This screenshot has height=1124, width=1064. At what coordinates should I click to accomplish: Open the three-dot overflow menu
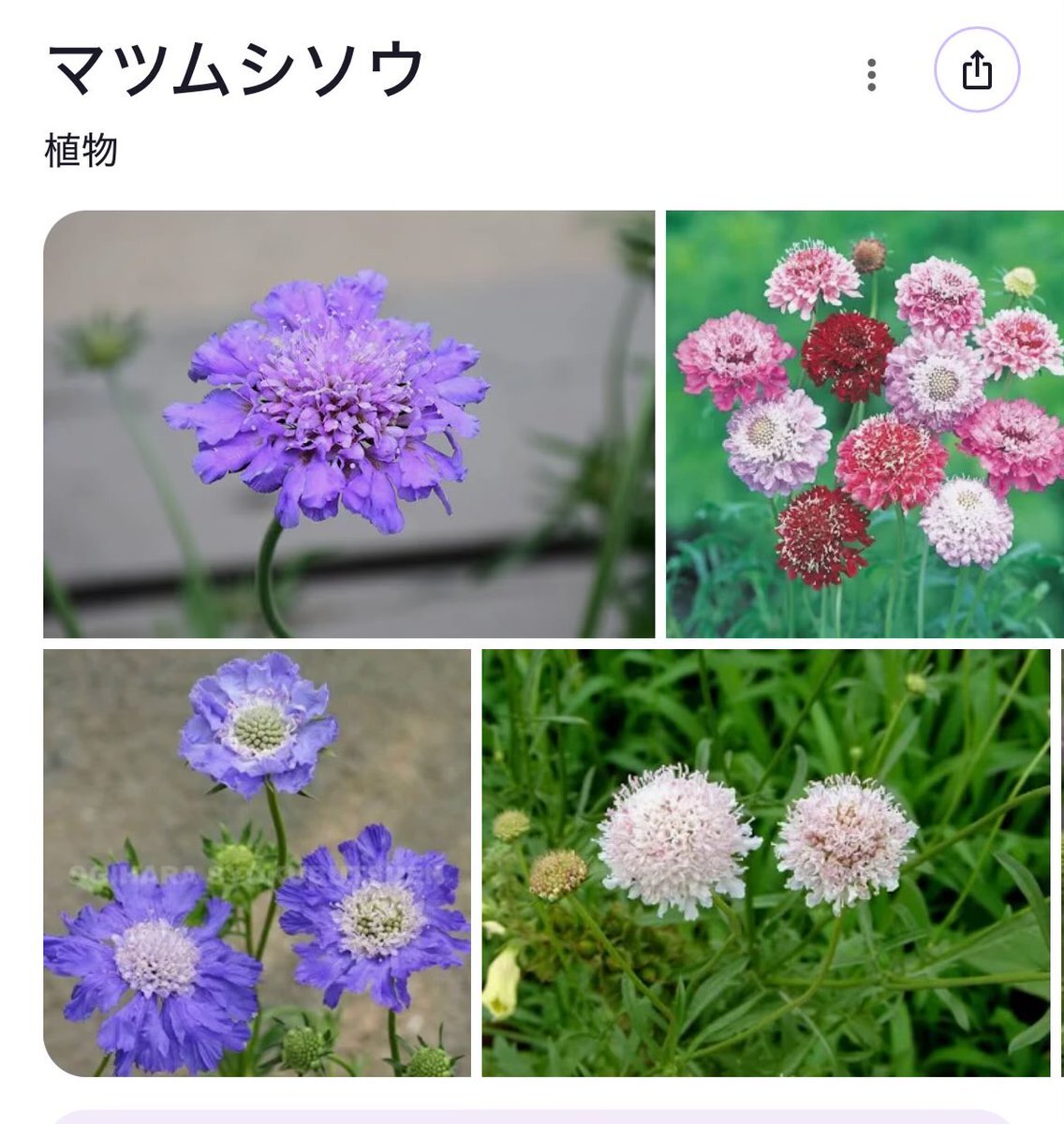pyautogui.click(x=871, y=74)
